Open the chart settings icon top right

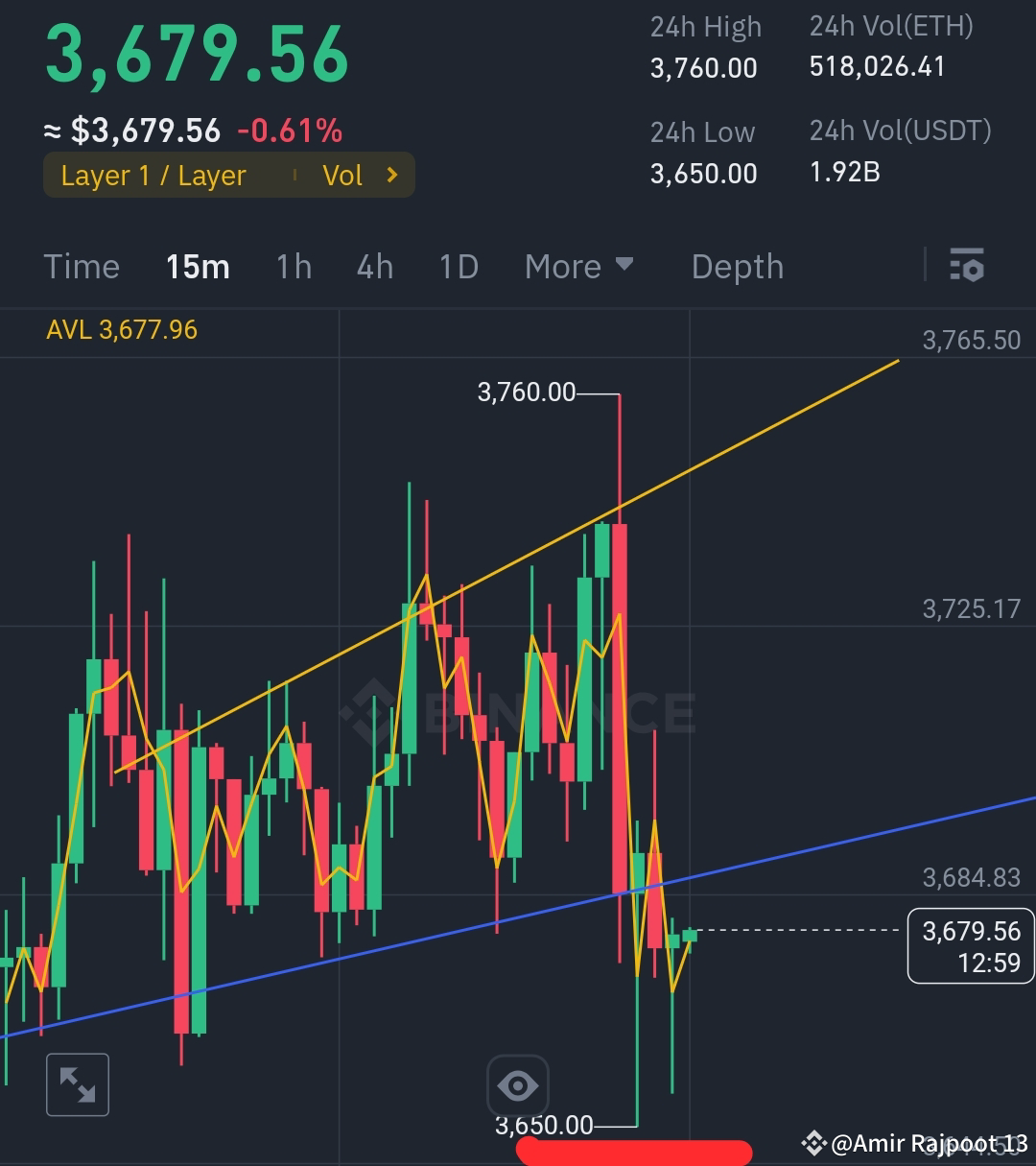tap(967, 266)
